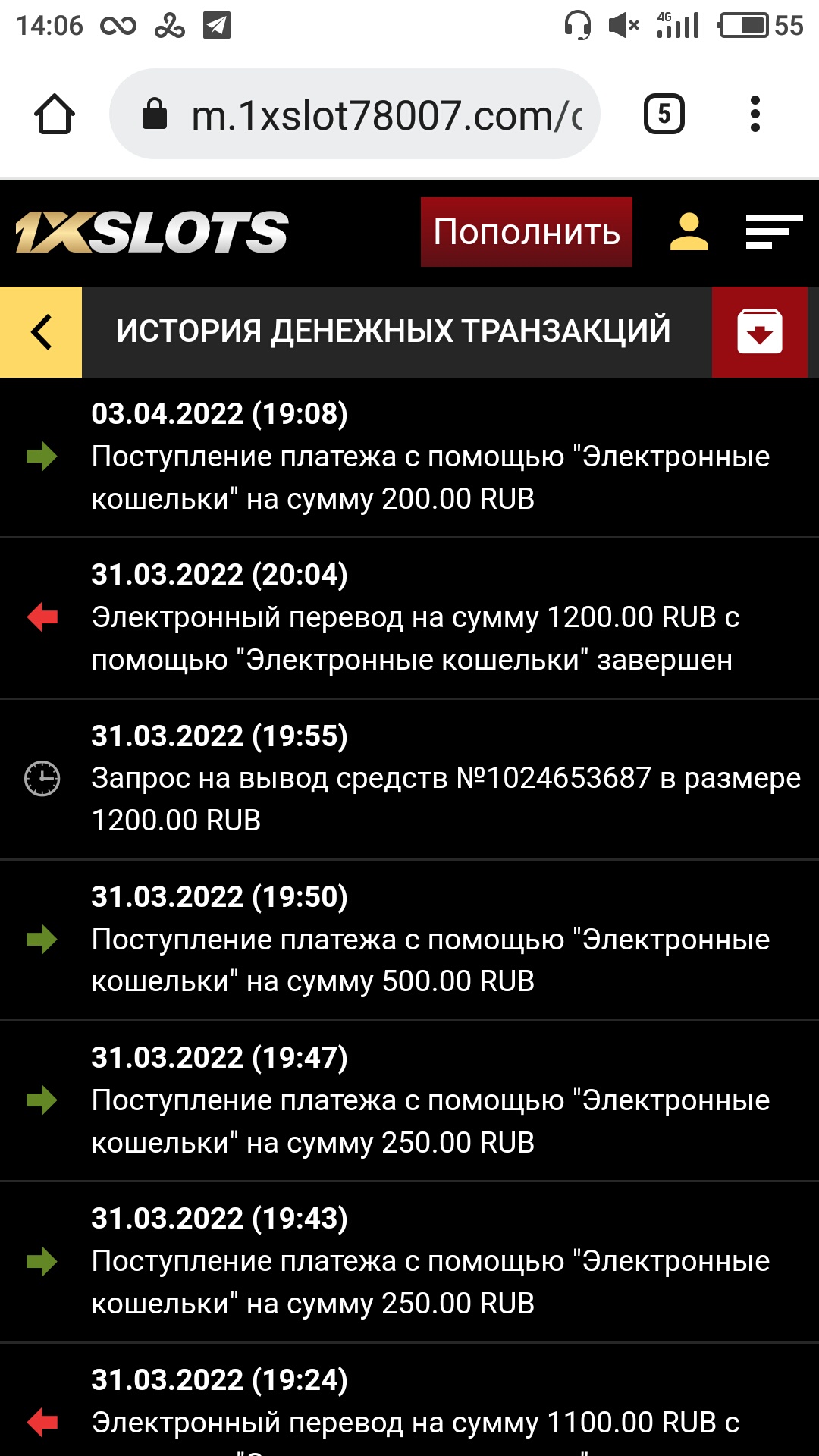Open the browser home page
The image size is (819, 1456).
(55, 115)
